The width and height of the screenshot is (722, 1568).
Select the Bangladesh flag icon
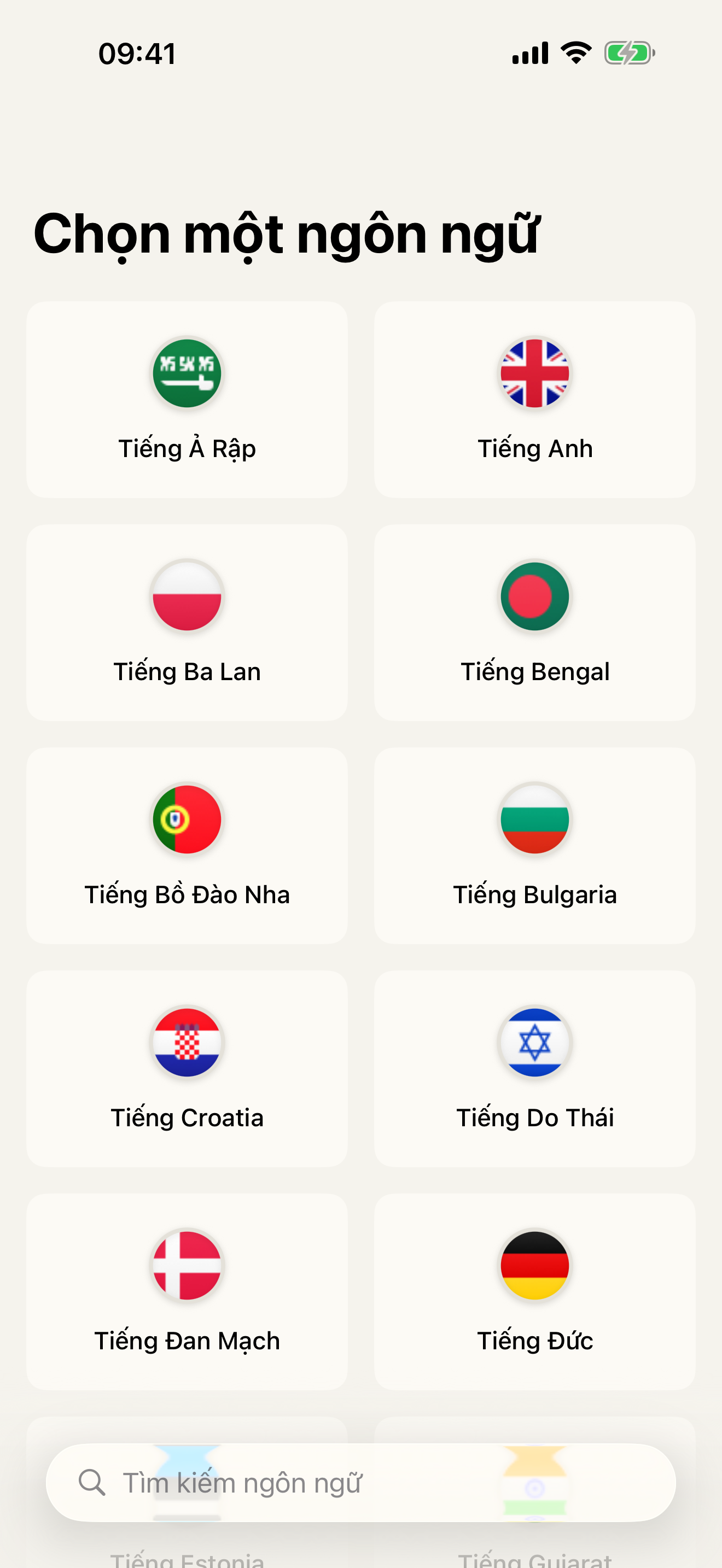click(x=535, y=596)
